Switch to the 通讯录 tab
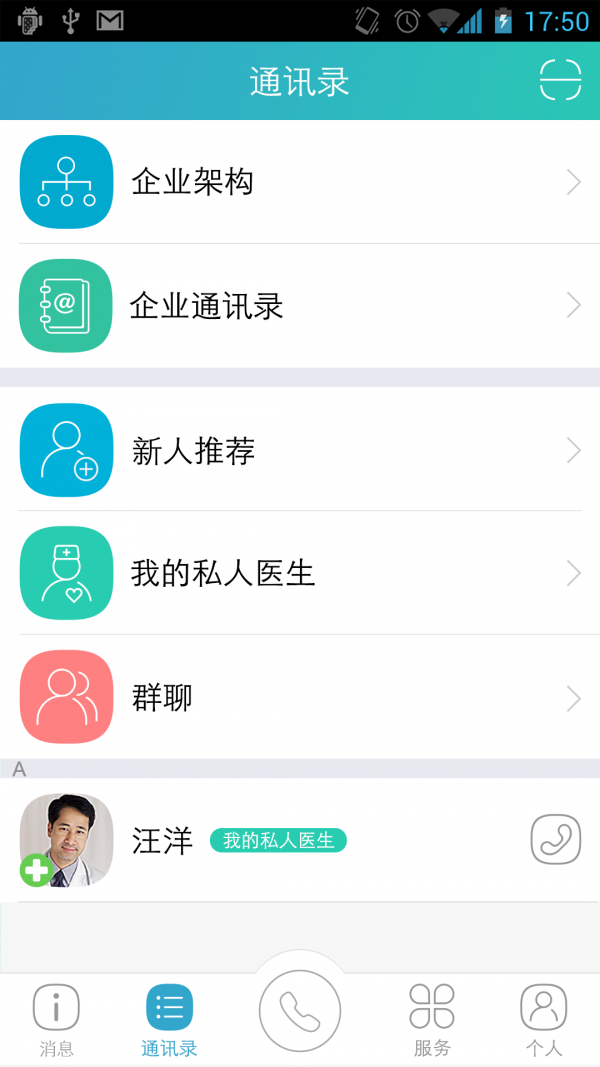Image resolution: width=600 pixels, height=1067 pixels. click(169, 1020)
